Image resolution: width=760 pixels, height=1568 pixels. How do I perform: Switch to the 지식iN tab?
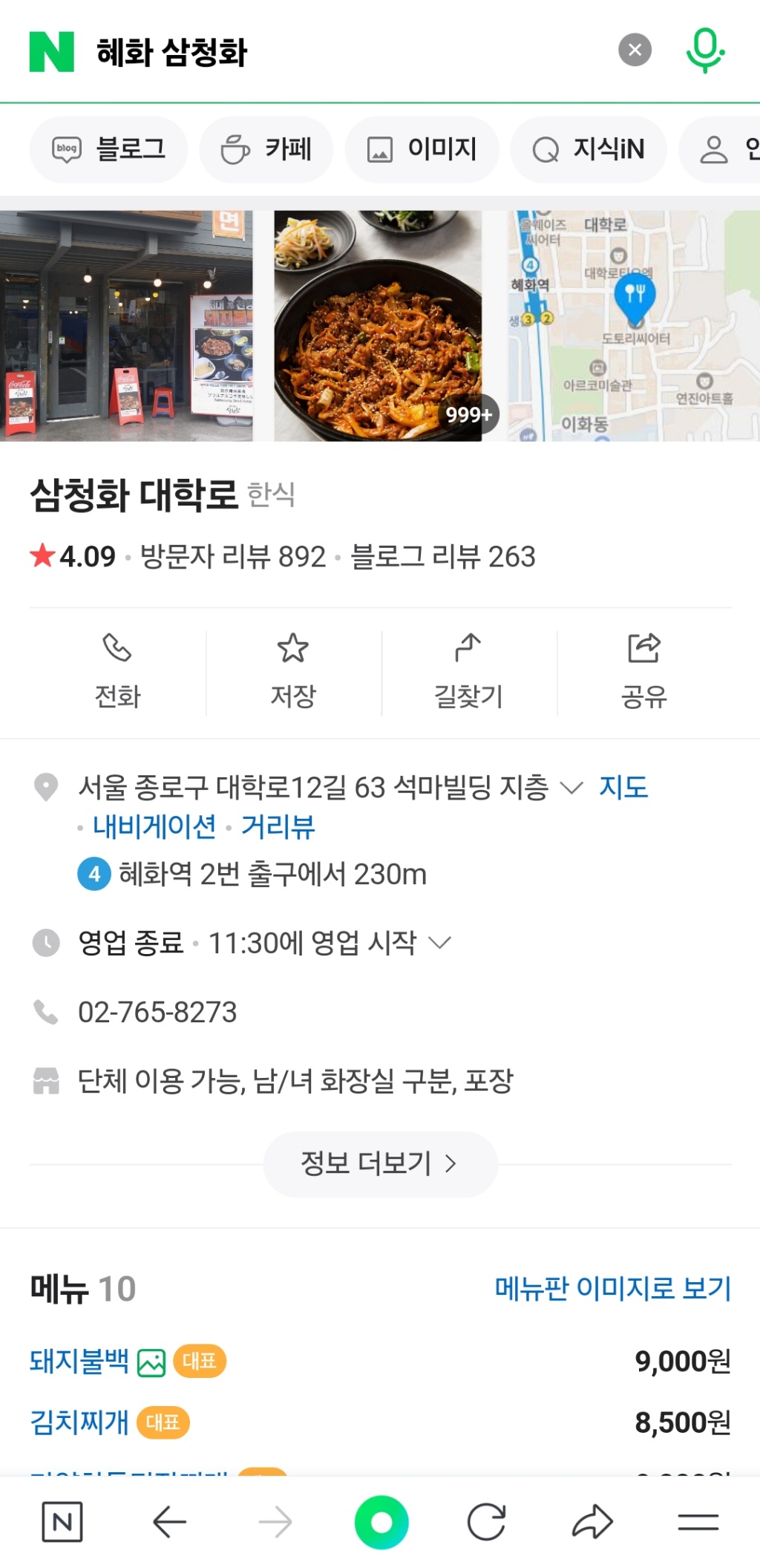589,149
